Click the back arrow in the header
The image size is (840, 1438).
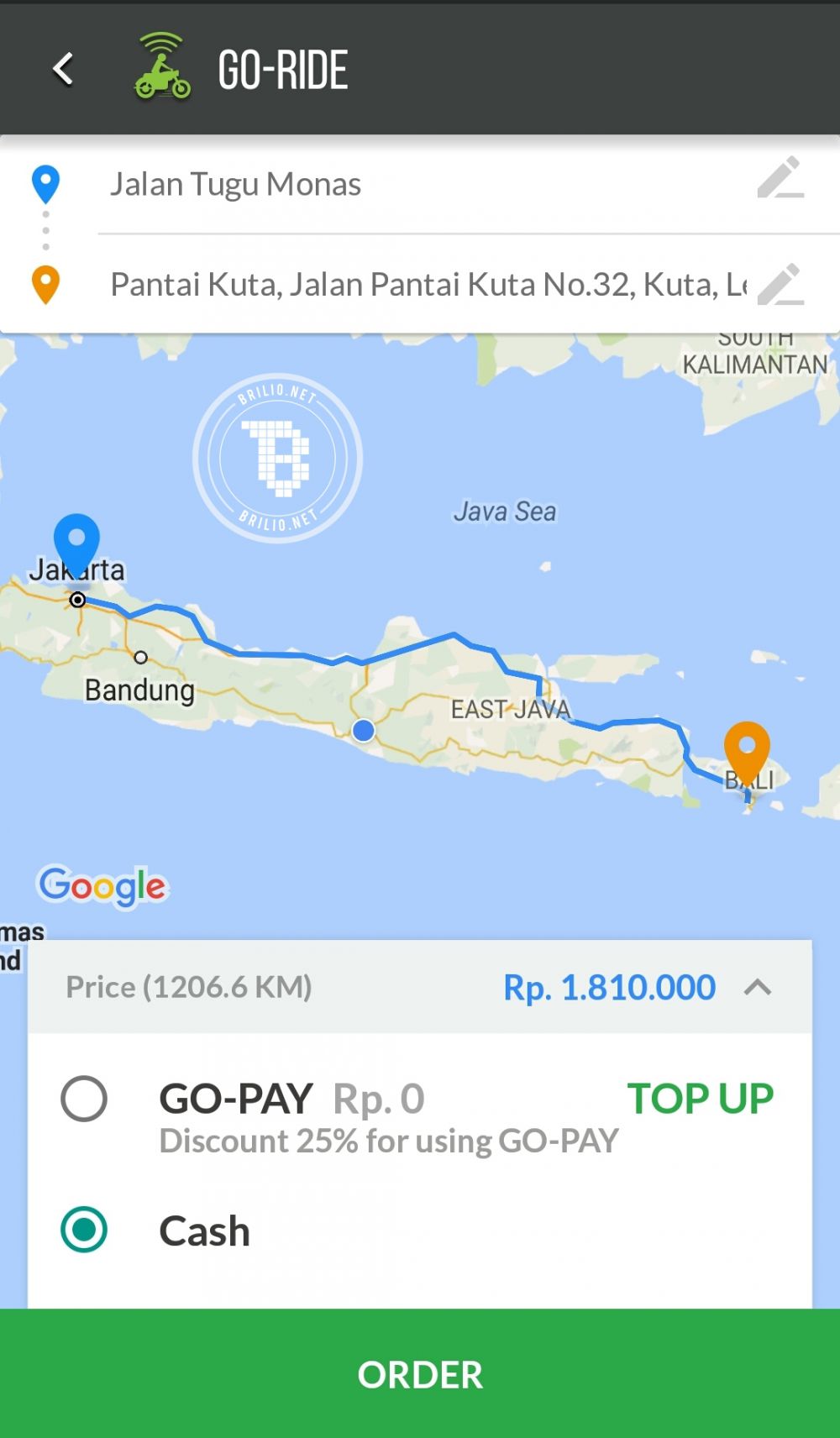pyautogui.click(x=61, y=69)
